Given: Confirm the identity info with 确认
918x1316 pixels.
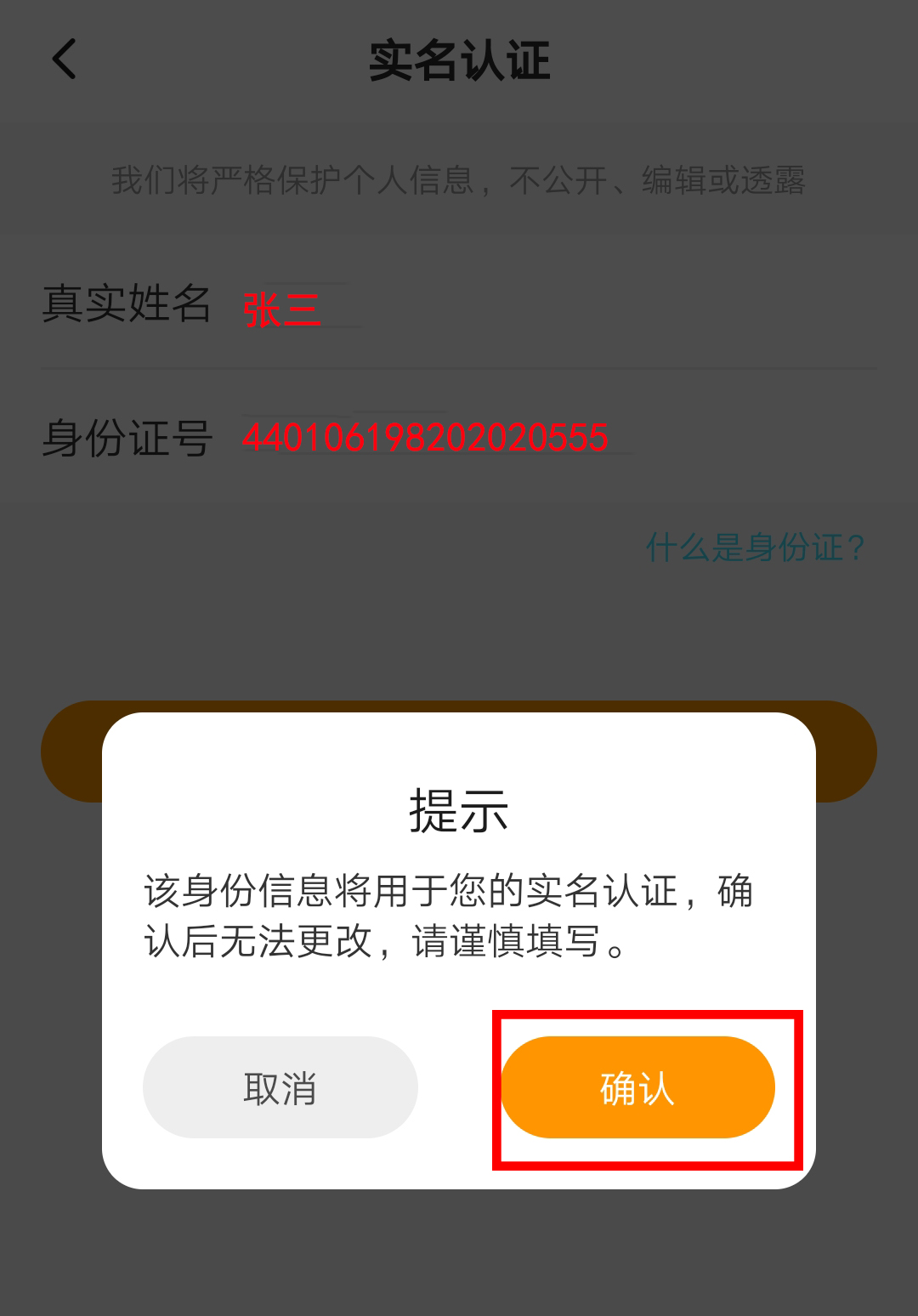Looking at the screenshot, I should 637,1087.
